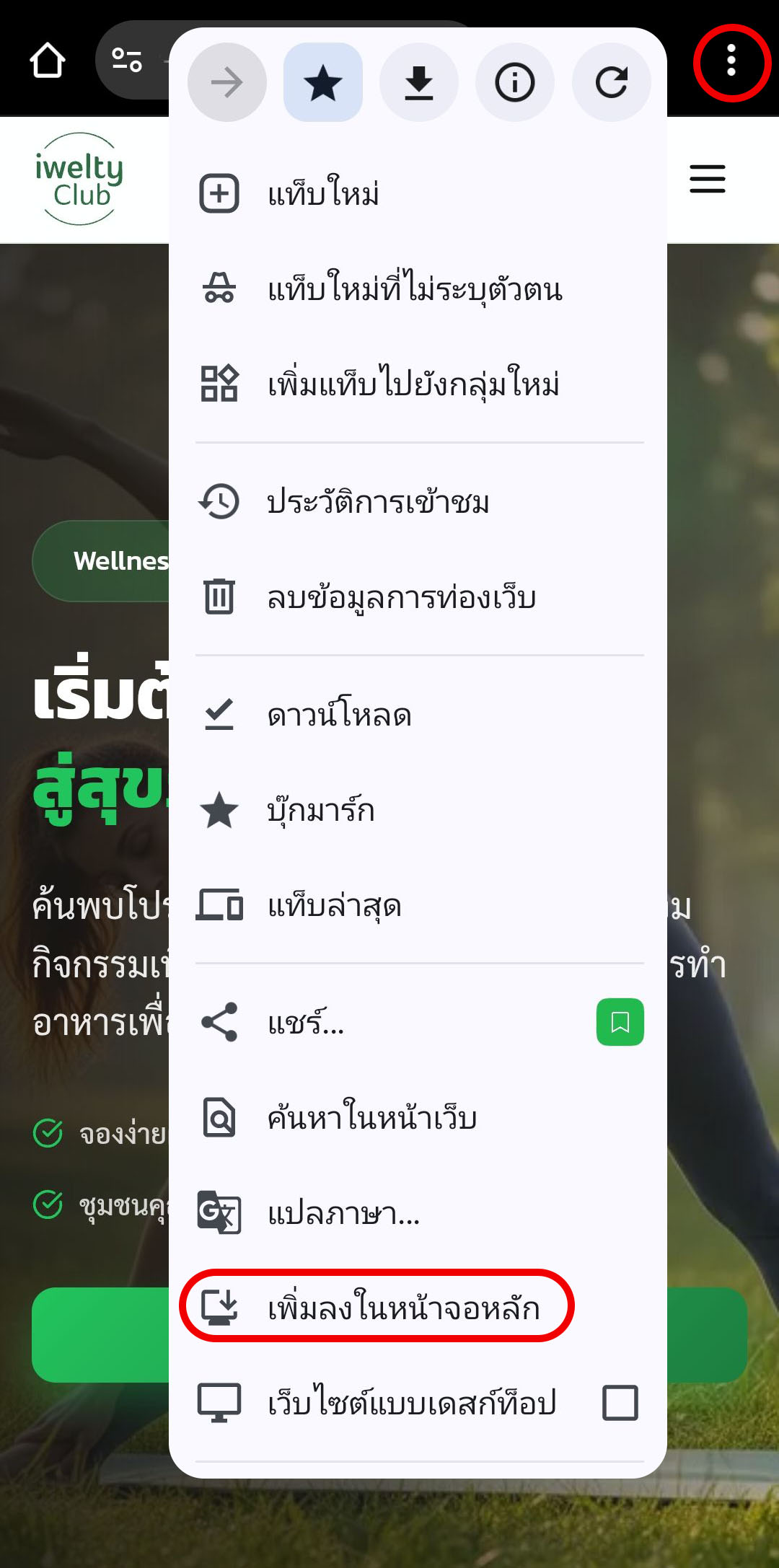Download this page with the download arrow icon
Image resolution: width=779 pixels, height=1568 pixels.
[418, 82]
